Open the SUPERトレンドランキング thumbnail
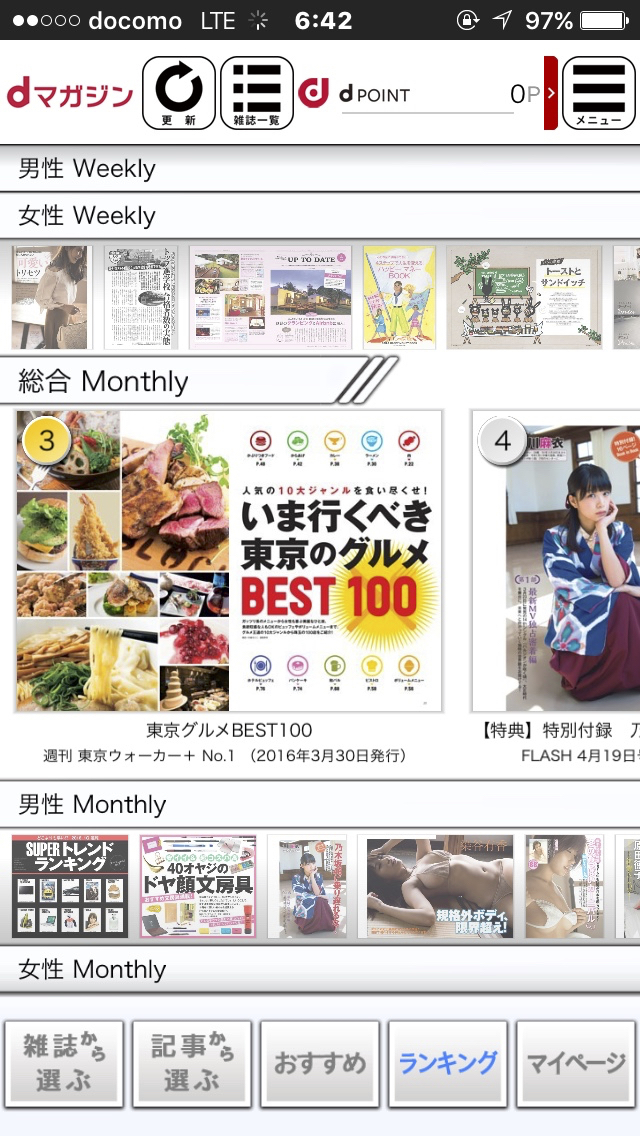Screen dimensions: 640x1136 click(70, 886)
